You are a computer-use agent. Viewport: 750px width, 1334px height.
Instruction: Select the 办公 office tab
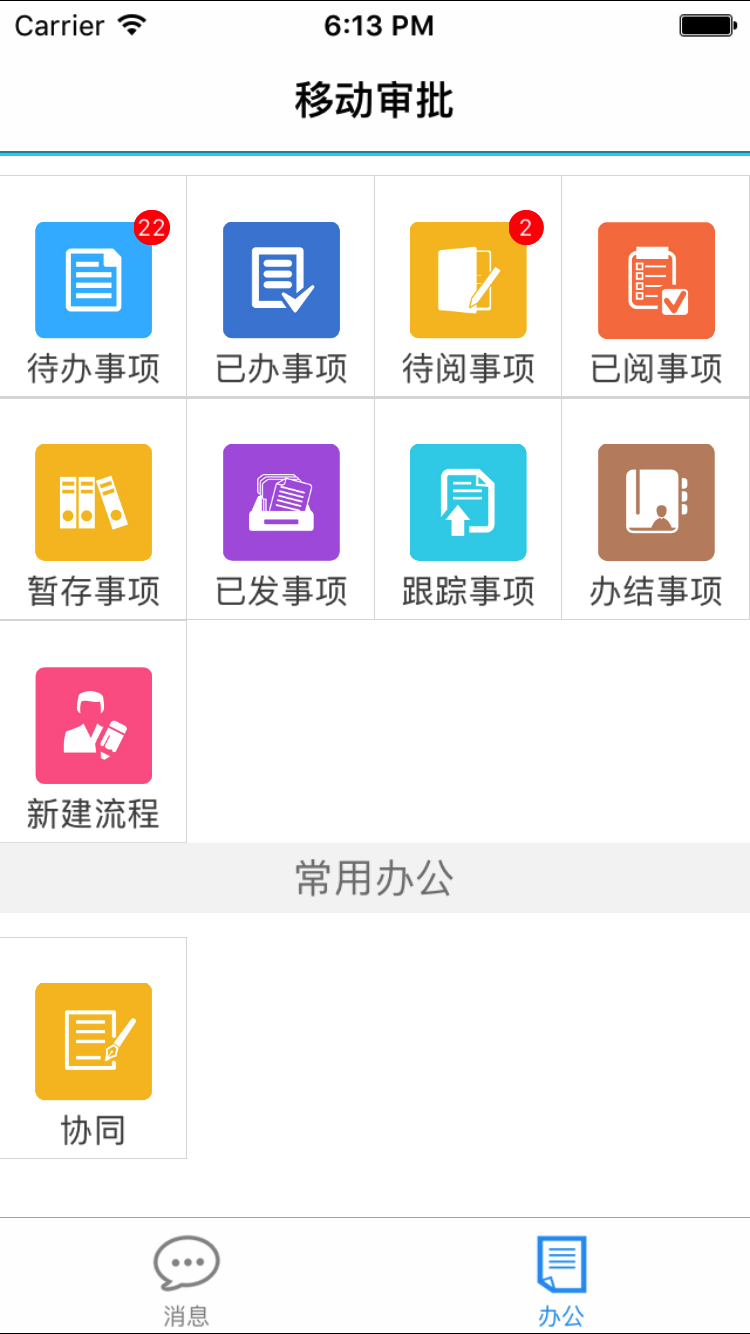click(x=561, y=1277)
